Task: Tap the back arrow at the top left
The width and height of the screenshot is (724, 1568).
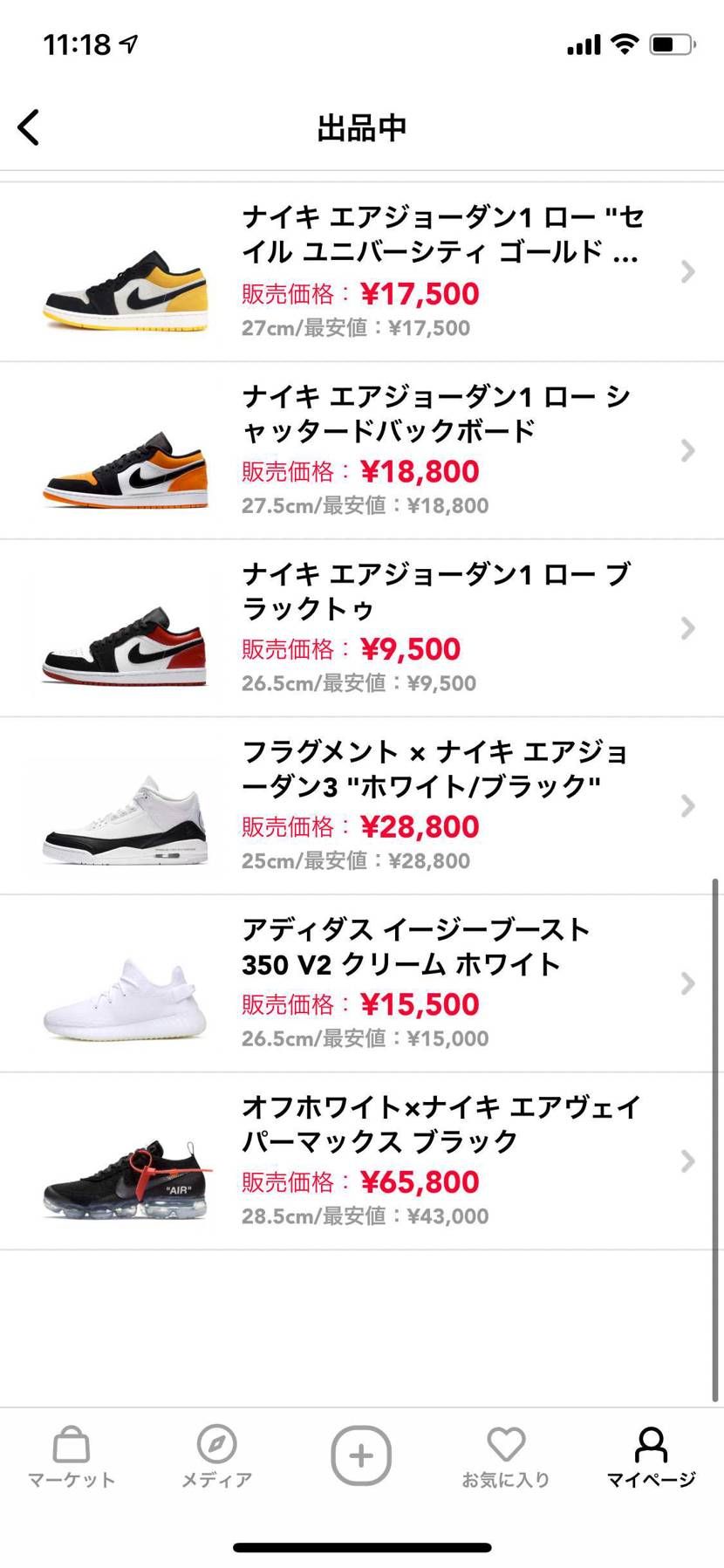Action: tap(29, 127)
